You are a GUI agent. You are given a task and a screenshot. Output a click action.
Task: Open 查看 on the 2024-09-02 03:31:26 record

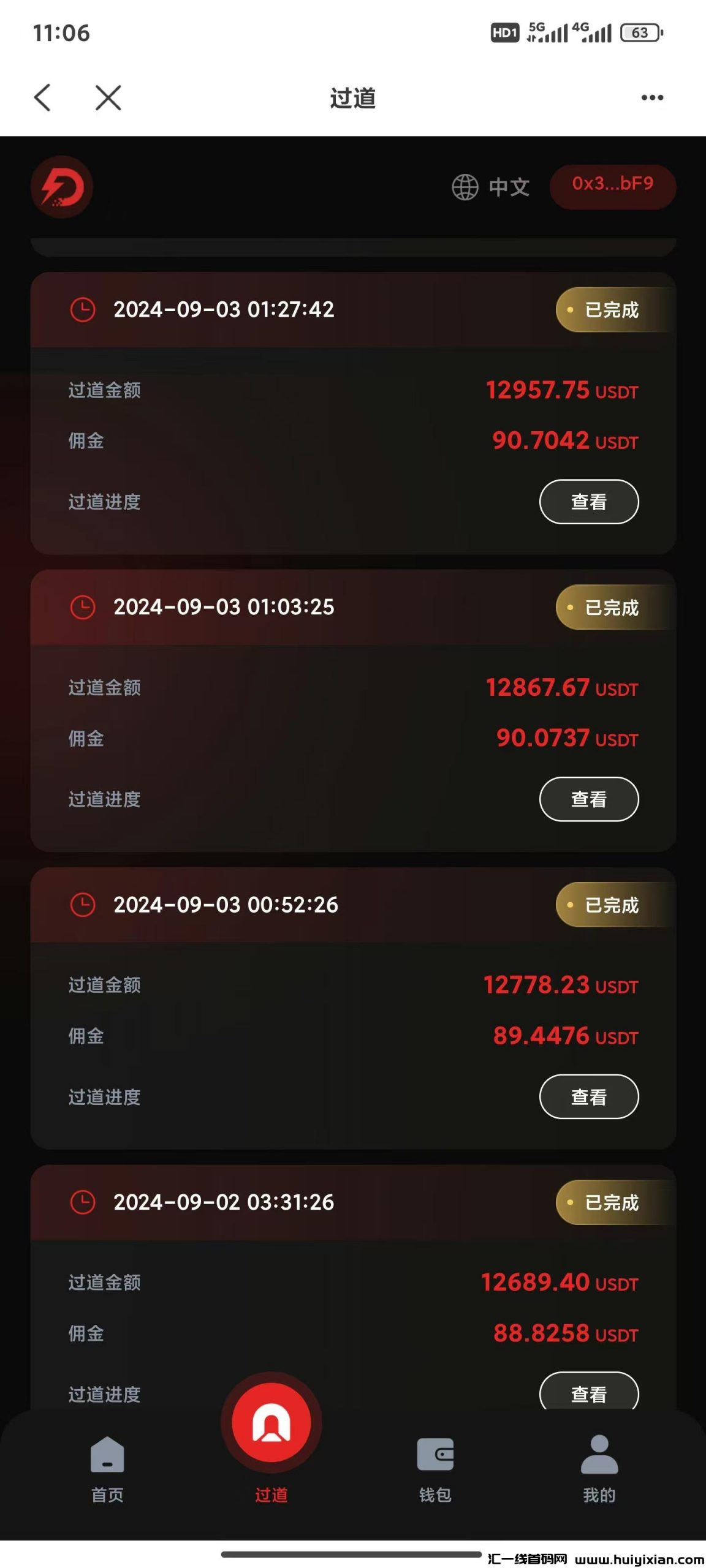pyautogui.click(x=588, y=1393)
